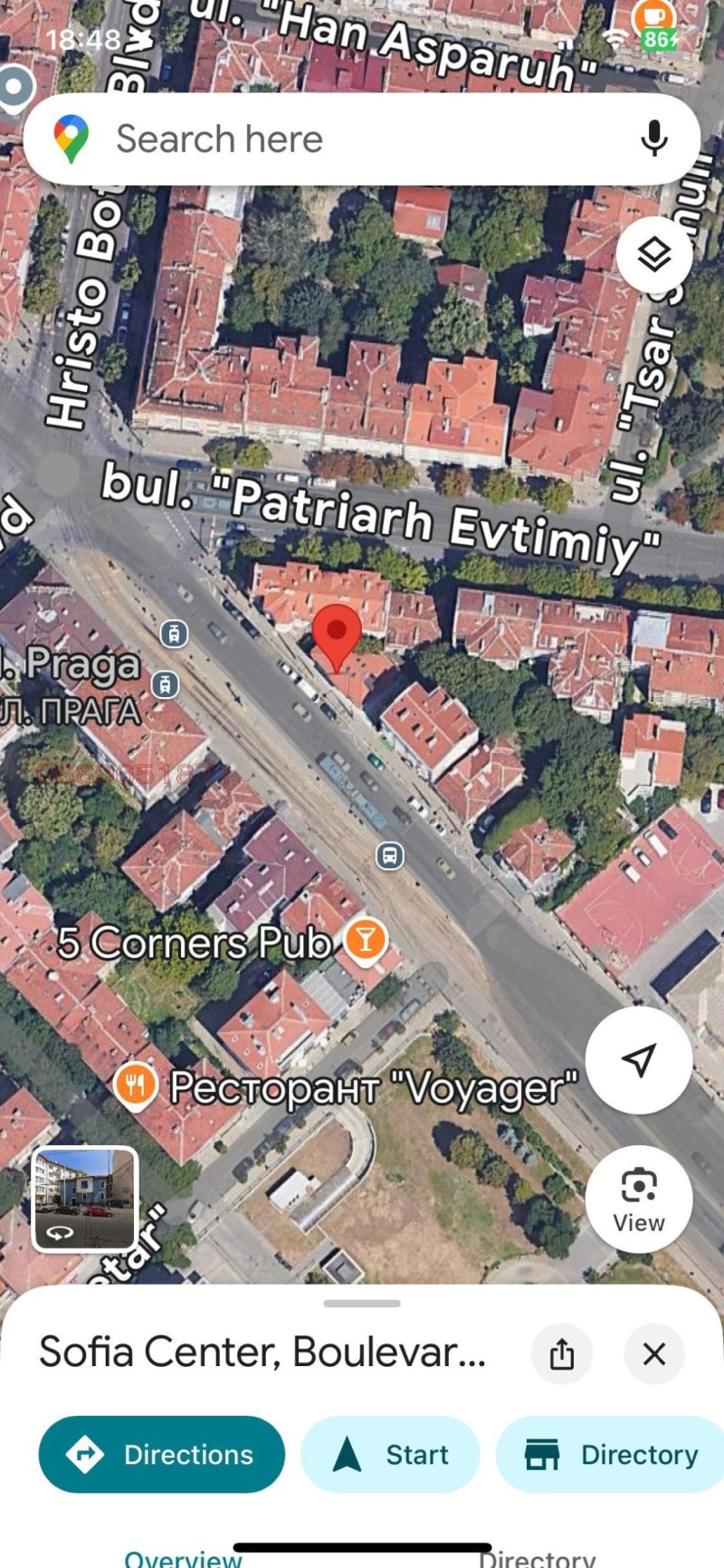Viewport: 724px width, 1568px height.
Task: Center the map on my location
Action: (639, 1059)
